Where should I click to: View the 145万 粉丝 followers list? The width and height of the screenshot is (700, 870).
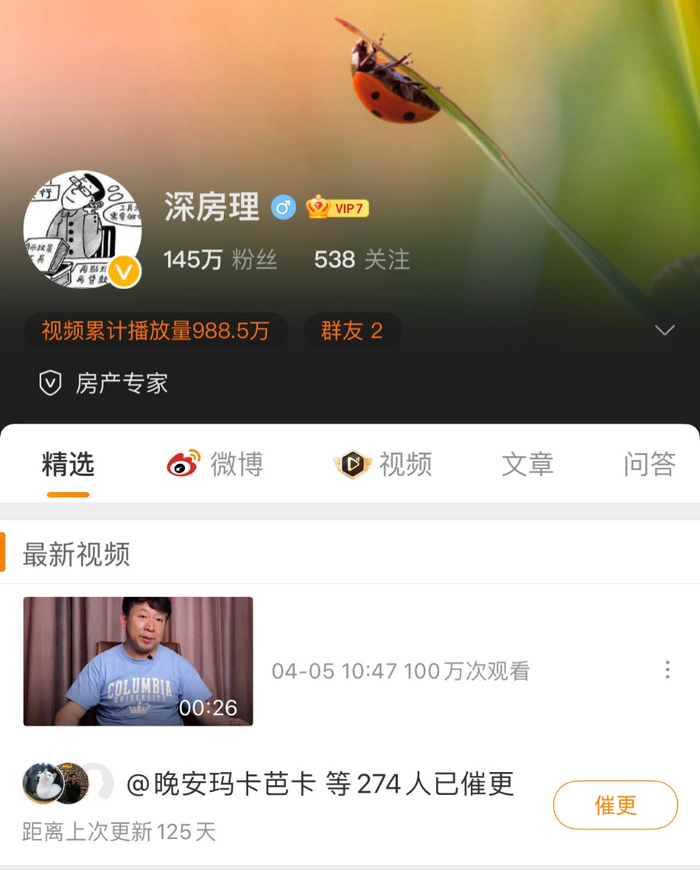pyautogui.click(x=220, y=260)
